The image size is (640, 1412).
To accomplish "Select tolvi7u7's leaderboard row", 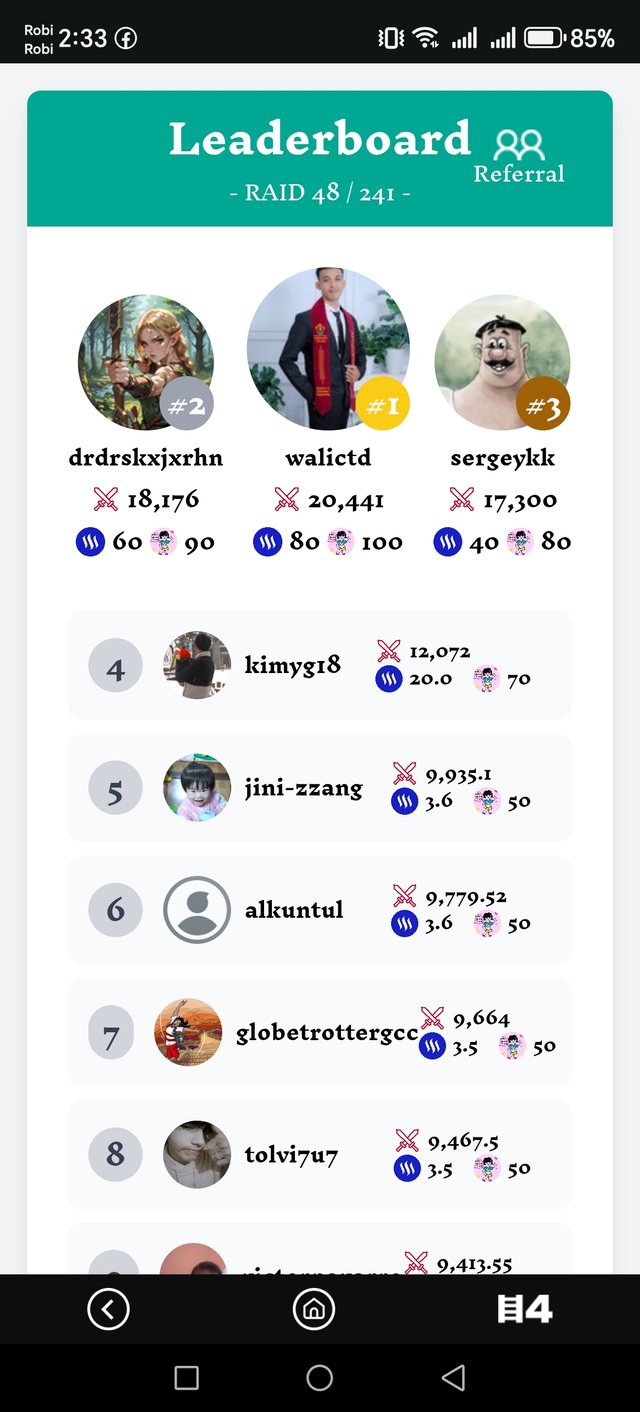I will [x=319, y=1155].
